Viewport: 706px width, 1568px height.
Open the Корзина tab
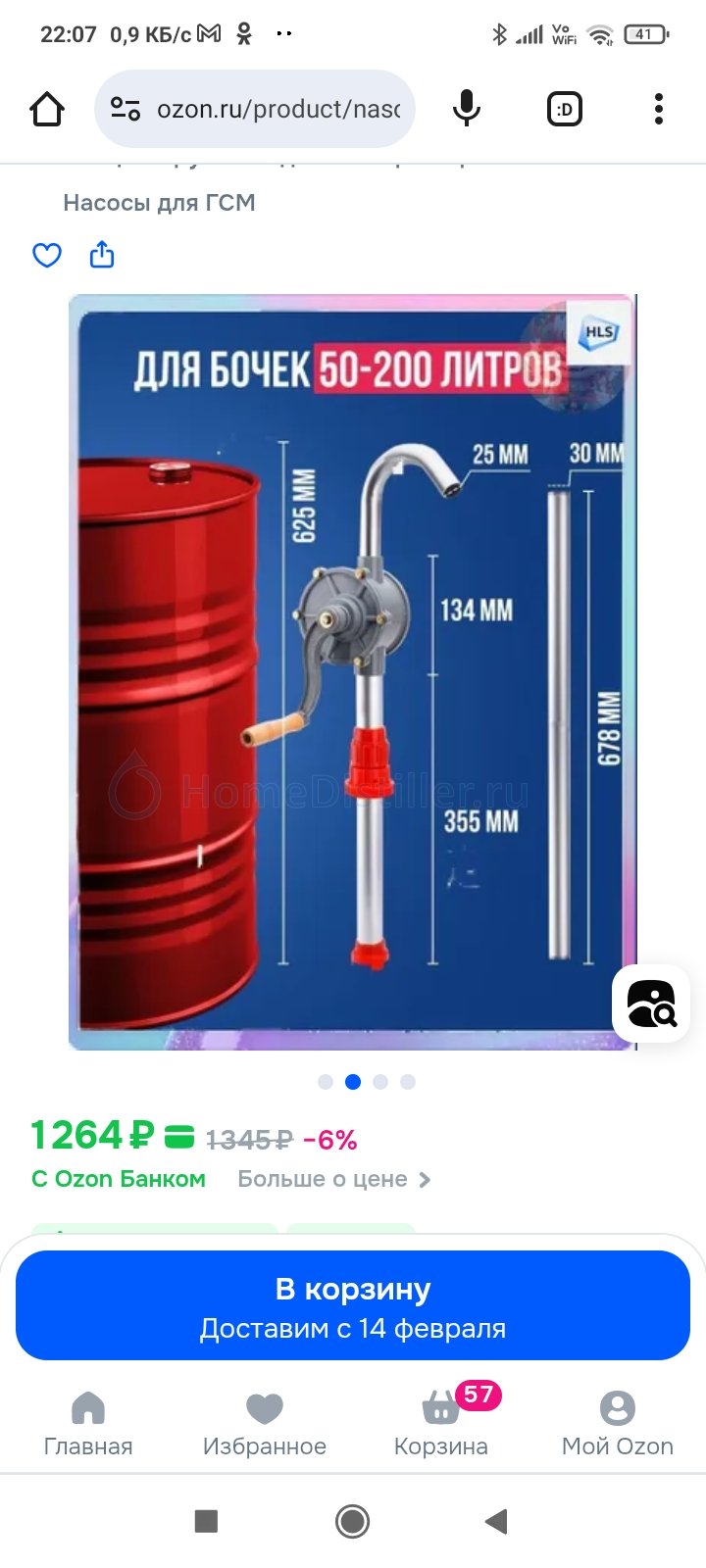[x=441, y=1423]
